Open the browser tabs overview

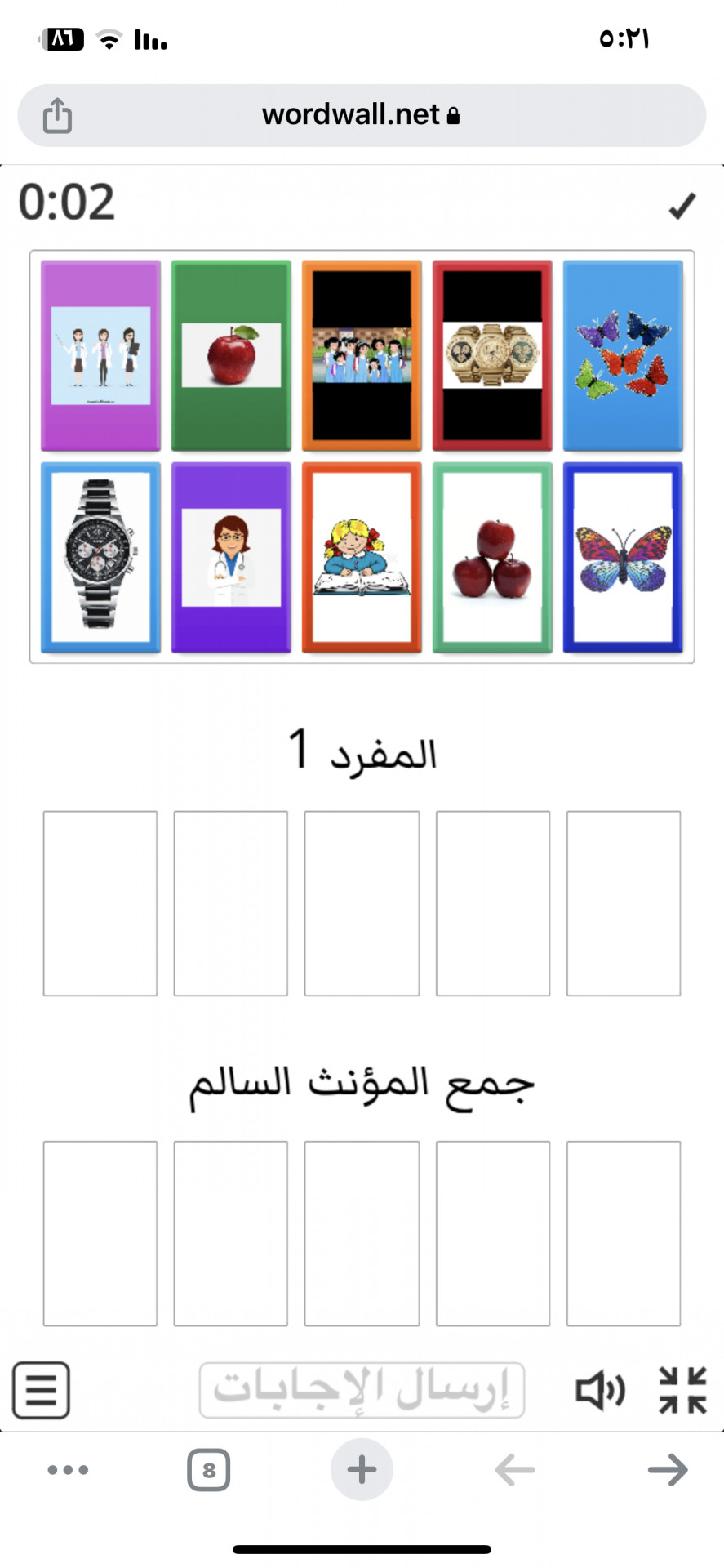tap(208, 1470)
